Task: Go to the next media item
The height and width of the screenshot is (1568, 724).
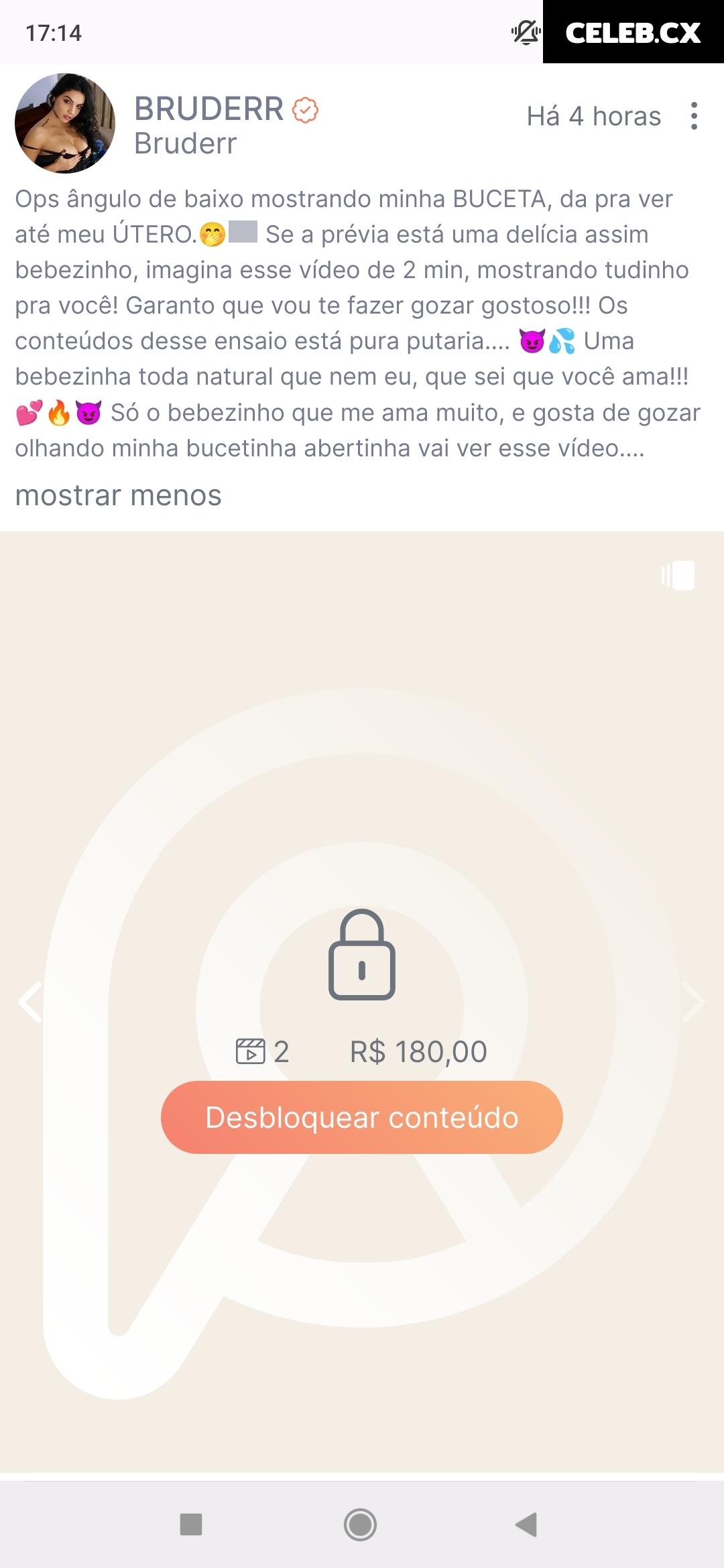Action: point(693,1002)
